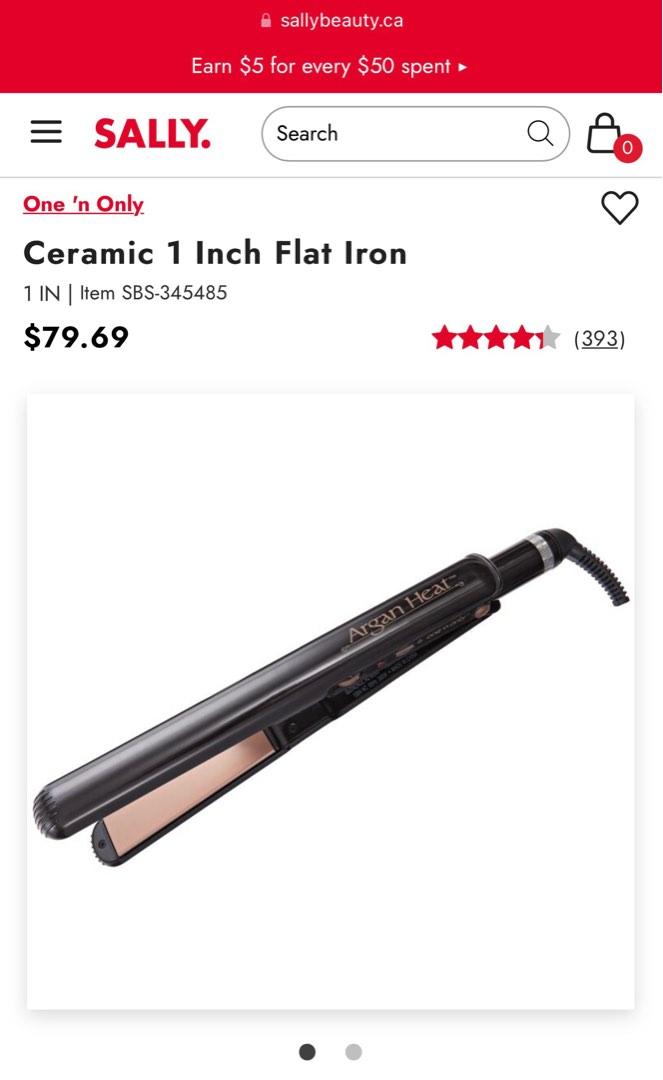Add flat iron to wishlist heart
This screenshot has width=663, height=1080.
619,207
